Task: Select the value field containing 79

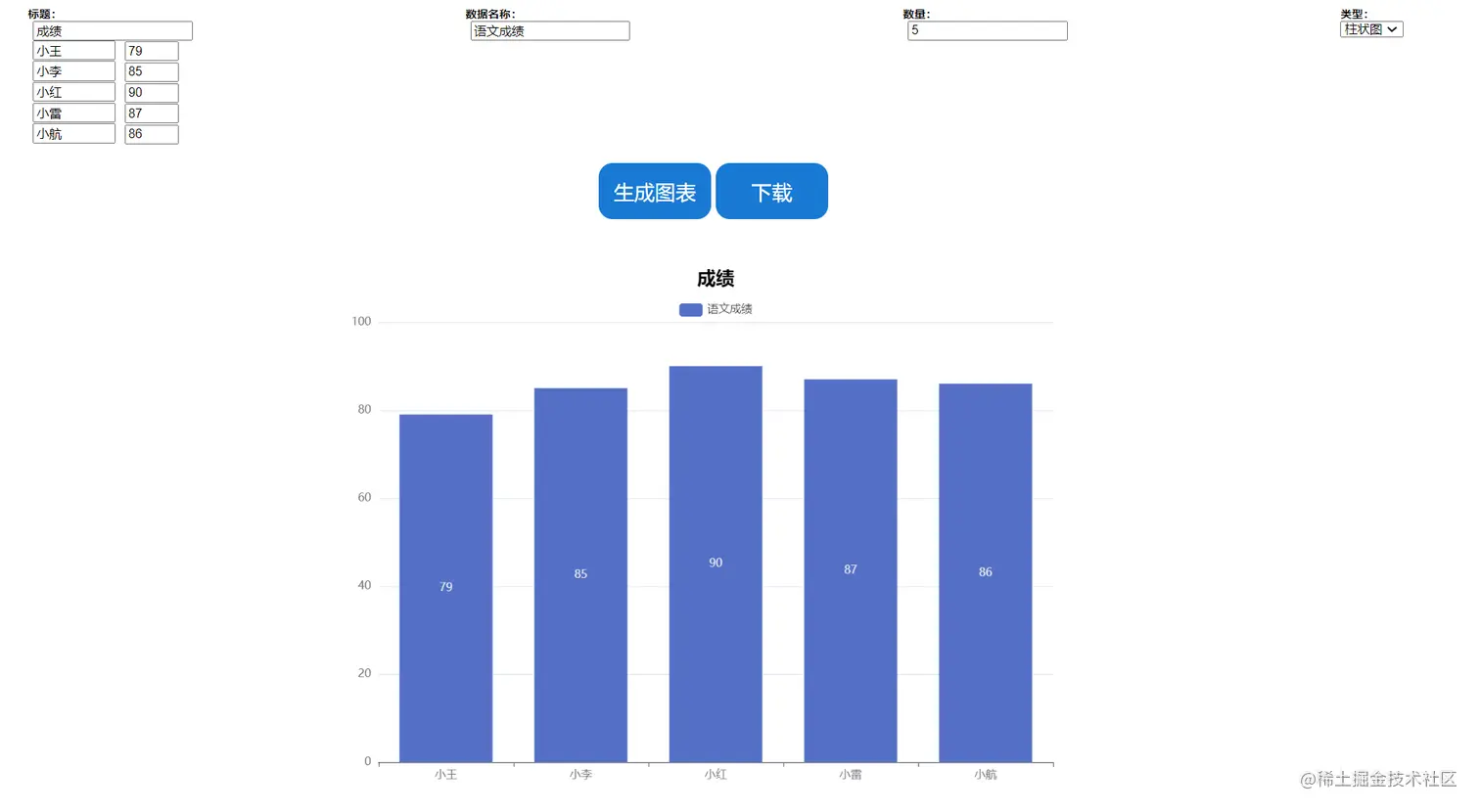Action: [151, 51]
